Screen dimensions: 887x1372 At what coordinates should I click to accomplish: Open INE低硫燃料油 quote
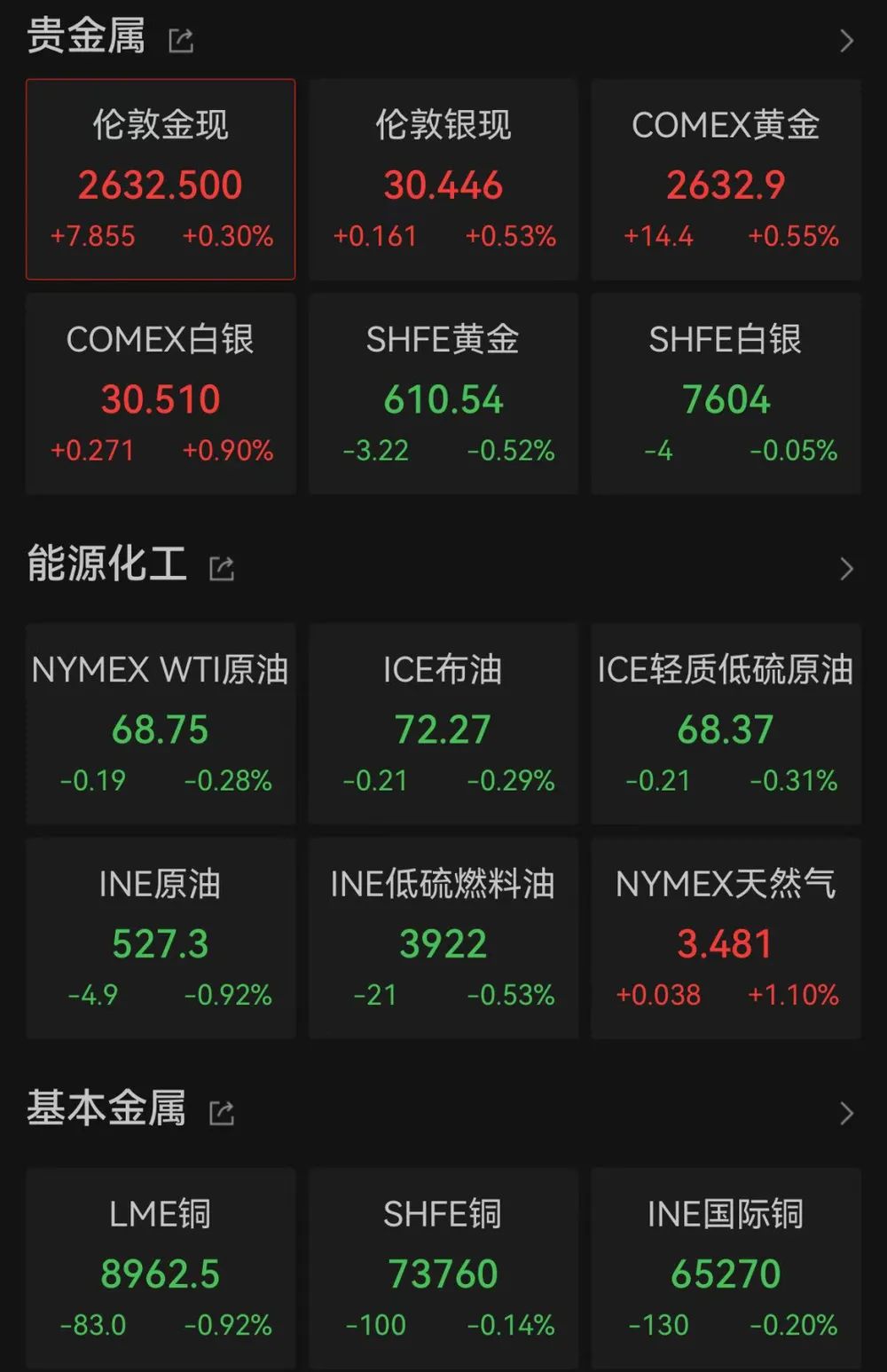click(443, 938)
